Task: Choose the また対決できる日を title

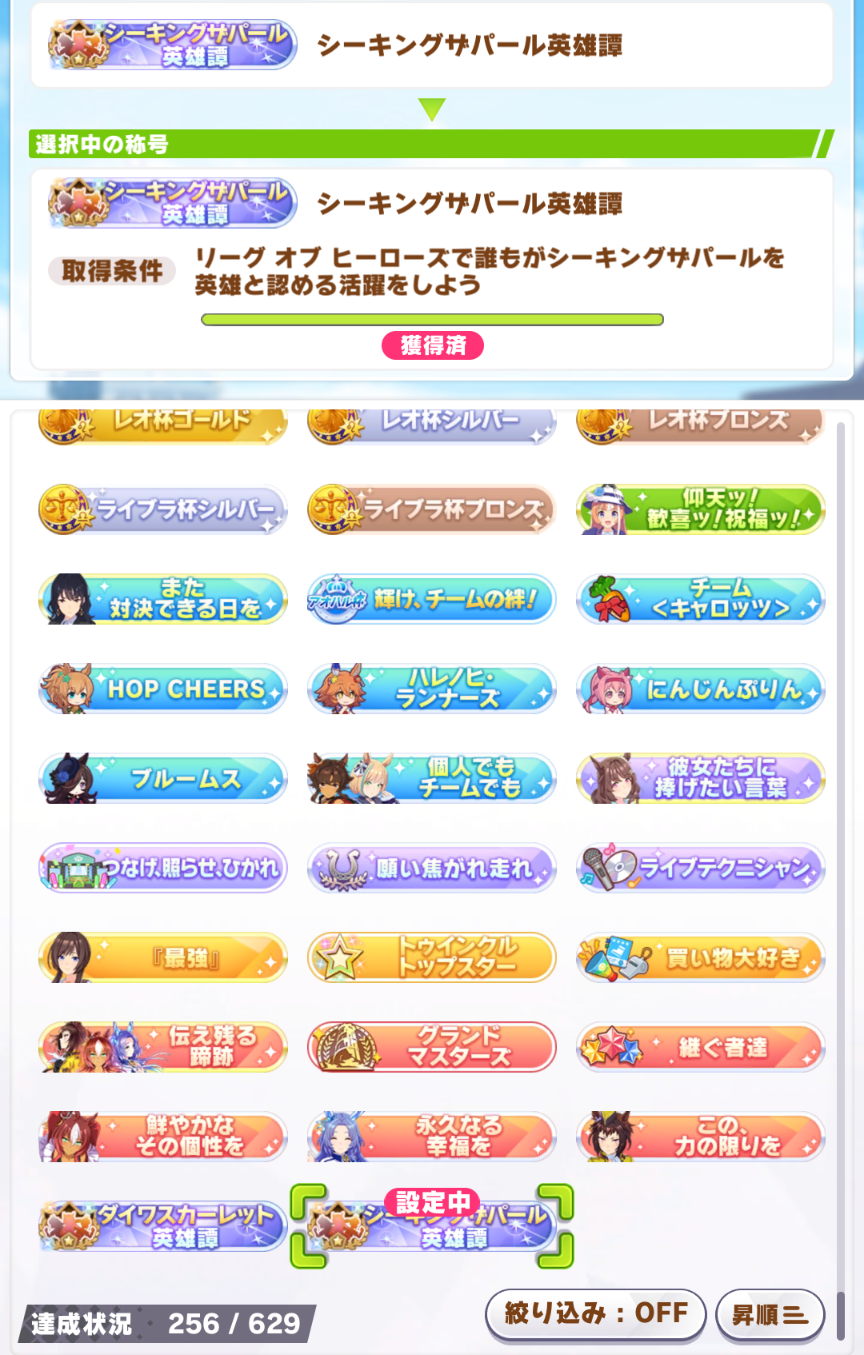Action: [x=163, y=599]
